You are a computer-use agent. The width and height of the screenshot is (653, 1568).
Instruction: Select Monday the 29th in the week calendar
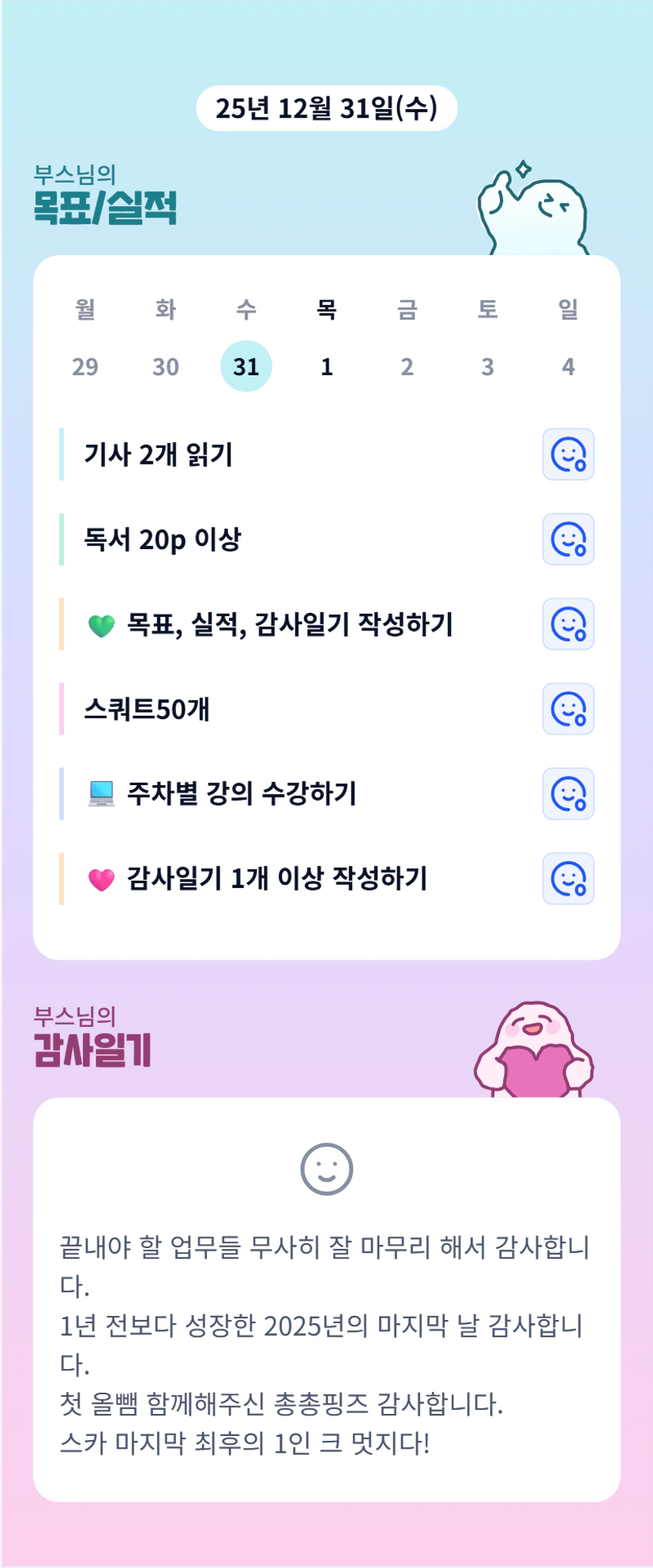[85, 367]
